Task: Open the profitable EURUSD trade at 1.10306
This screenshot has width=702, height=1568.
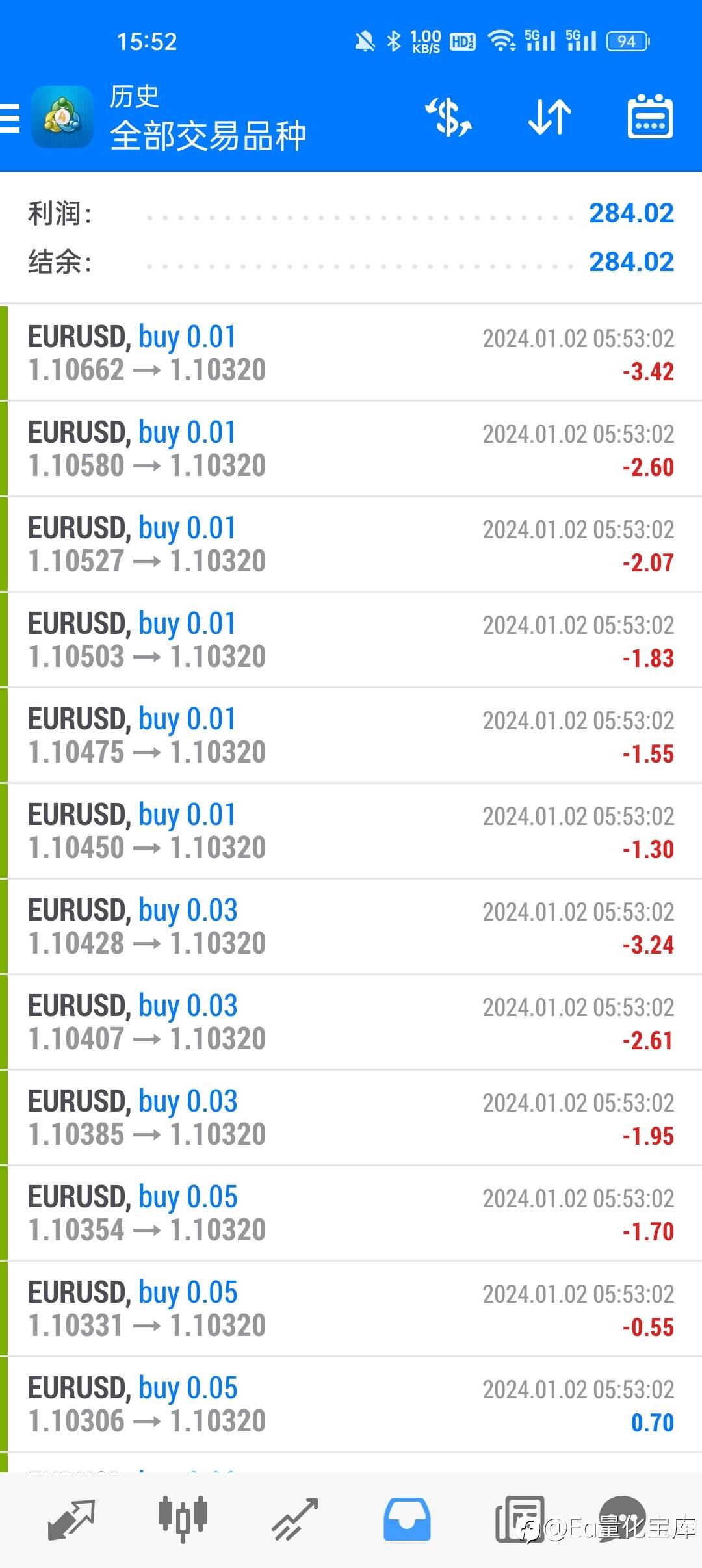Action: [x=351, y=1404]
